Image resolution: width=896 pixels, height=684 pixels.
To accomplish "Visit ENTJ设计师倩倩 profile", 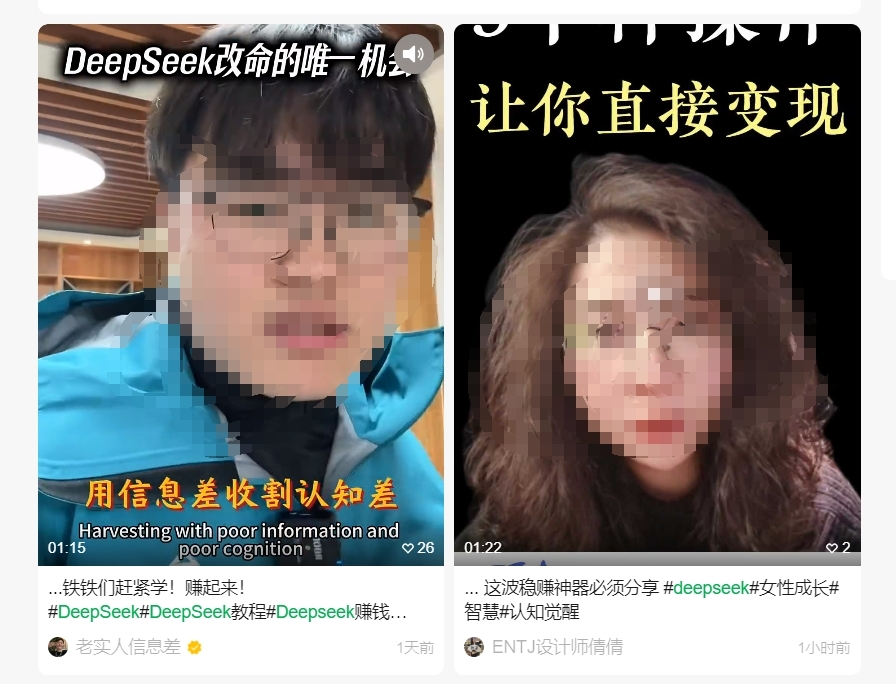I will click(x=557, y=647).
